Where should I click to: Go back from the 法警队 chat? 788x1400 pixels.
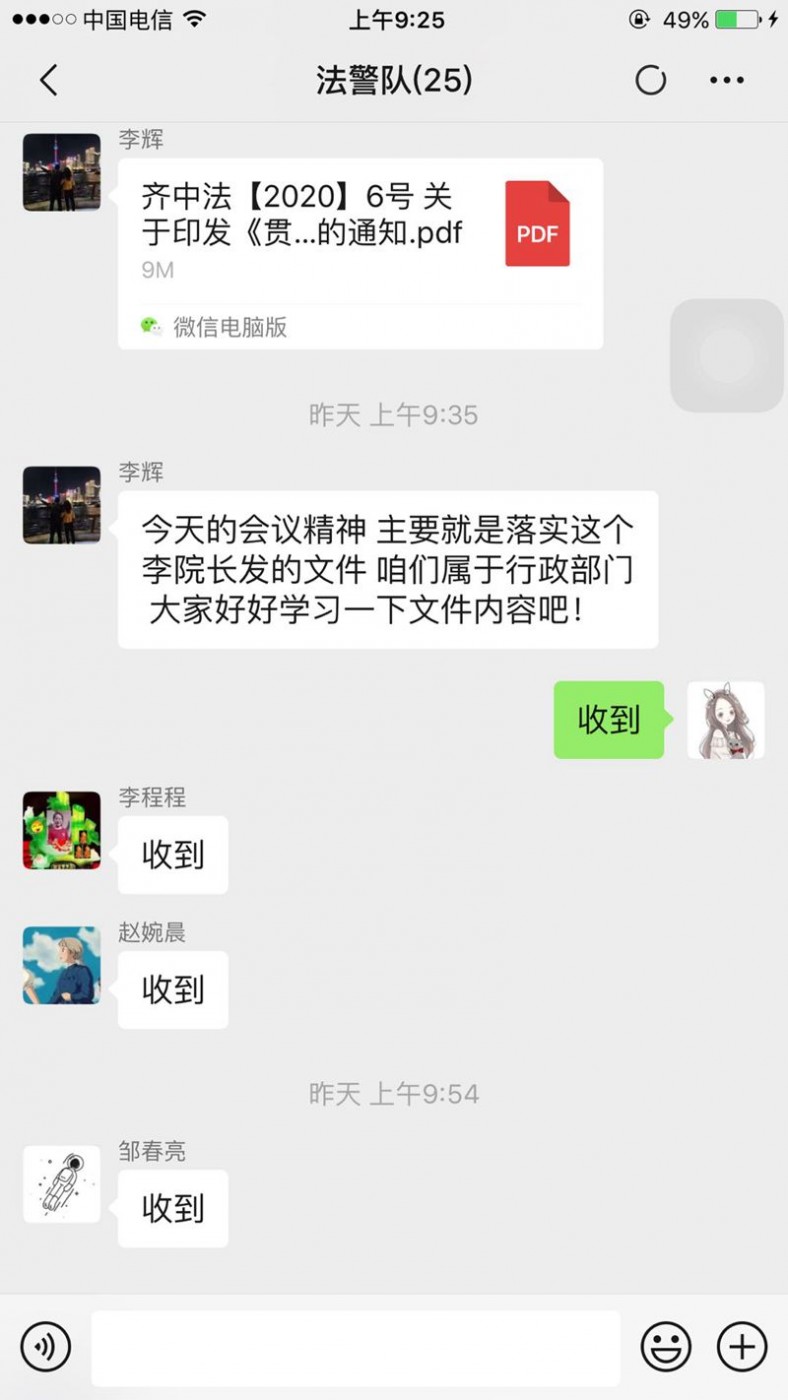48,80
